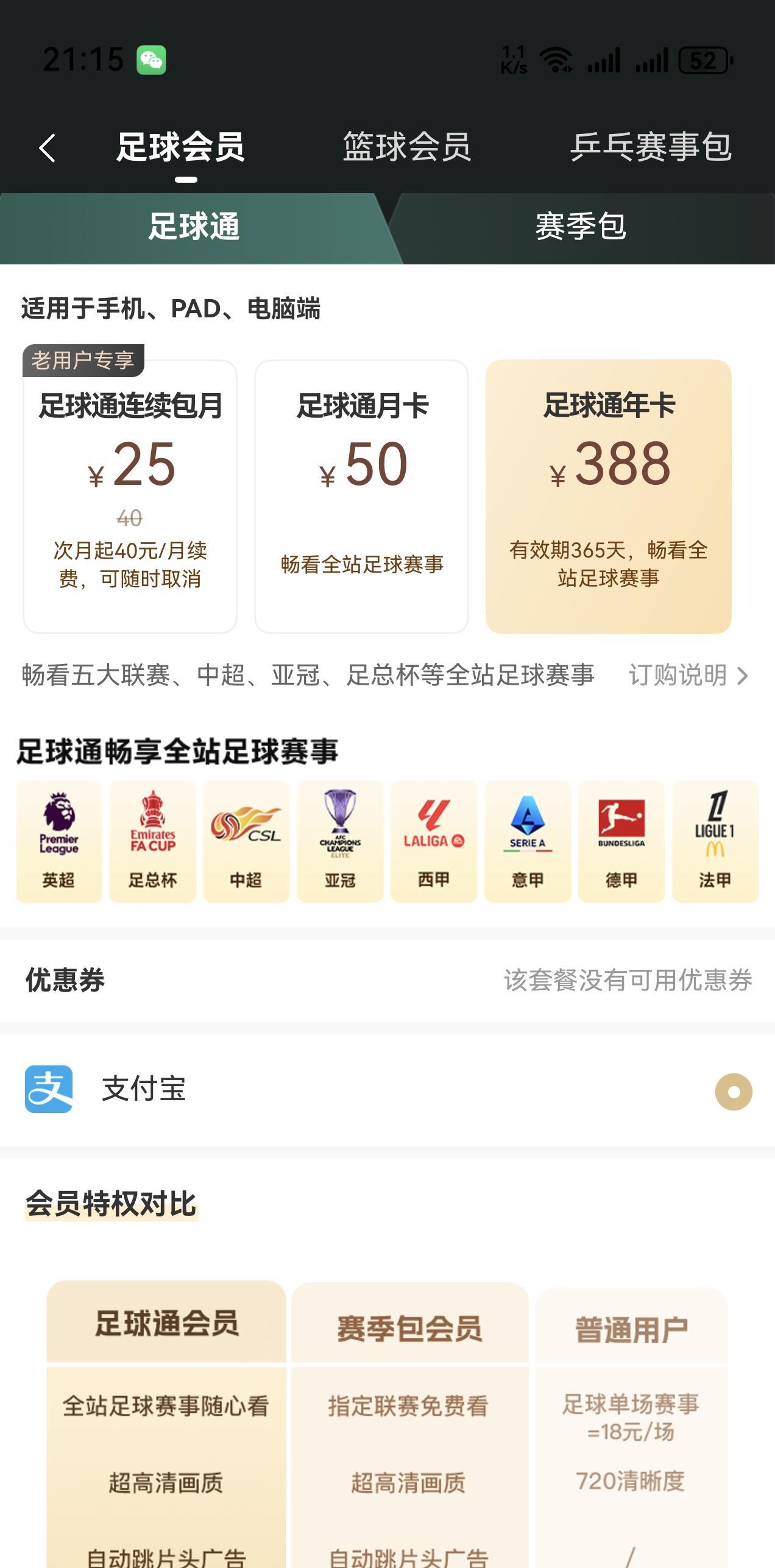Switch to the 乒乓赛事包 tab
The width and height of the screenshot is (775, 1568).
[x=651, y=147]
